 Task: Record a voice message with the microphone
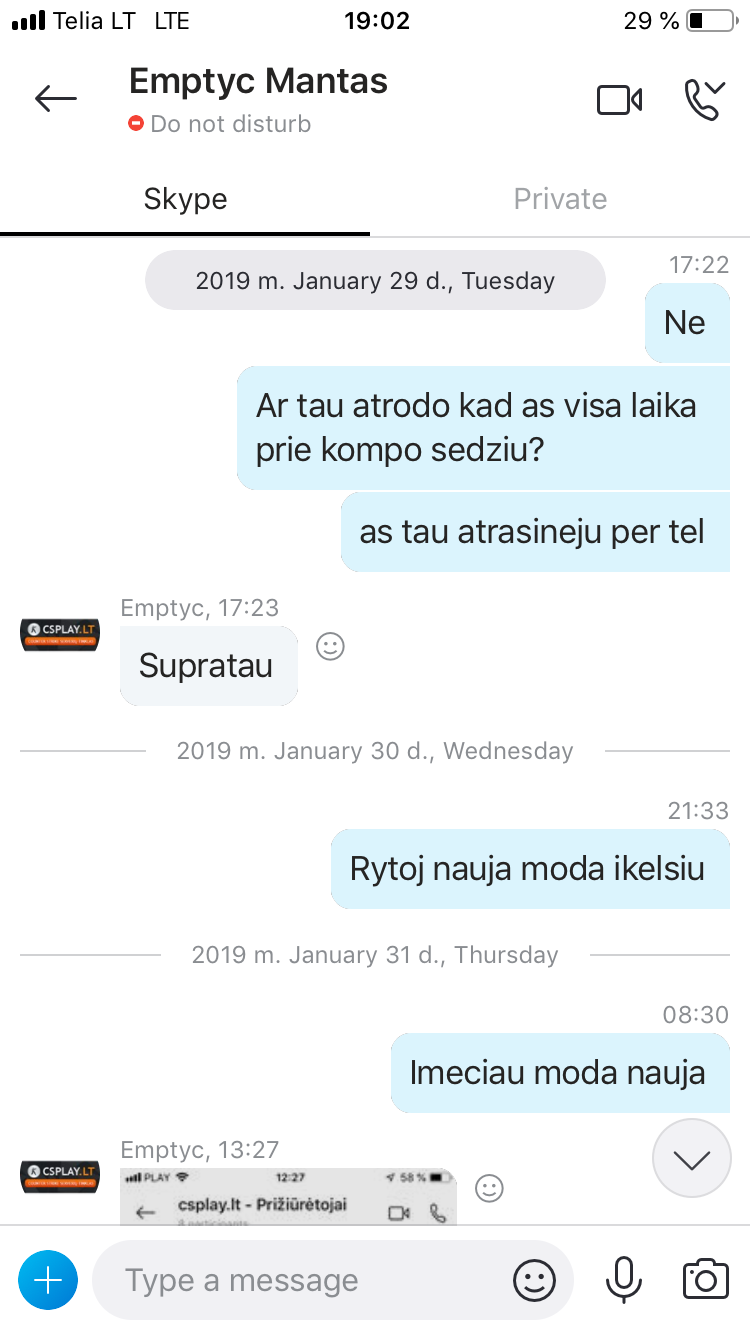pos(625,1280)
